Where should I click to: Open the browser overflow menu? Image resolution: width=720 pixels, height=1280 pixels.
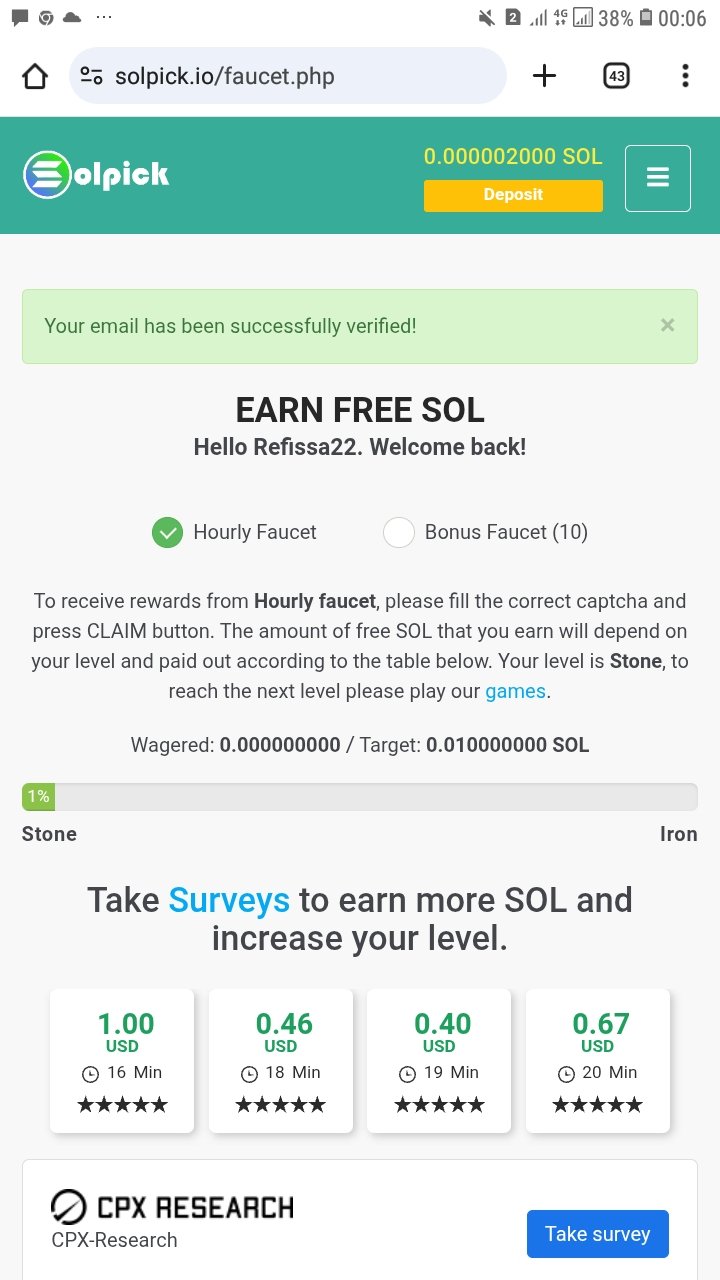[x=685, y=76]
